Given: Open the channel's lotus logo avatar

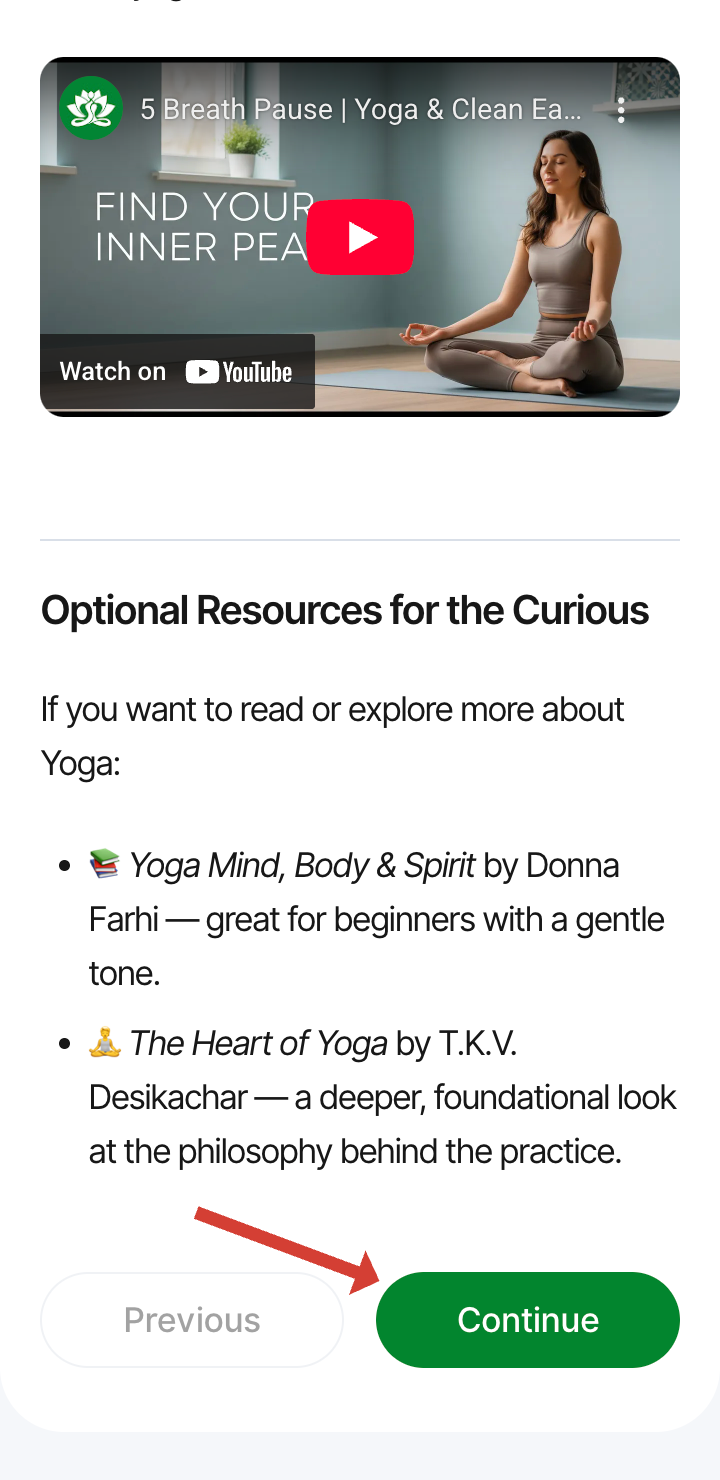Looking at the screenshot, I should pos(91,108).
